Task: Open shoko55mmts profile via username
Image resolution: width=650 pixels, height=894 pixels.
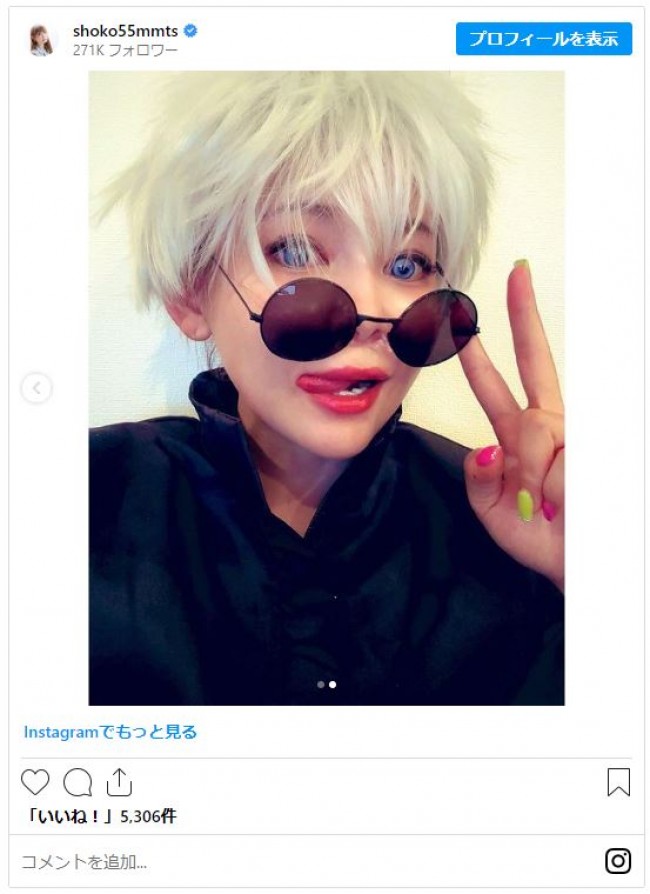Action: click(126, 31)
